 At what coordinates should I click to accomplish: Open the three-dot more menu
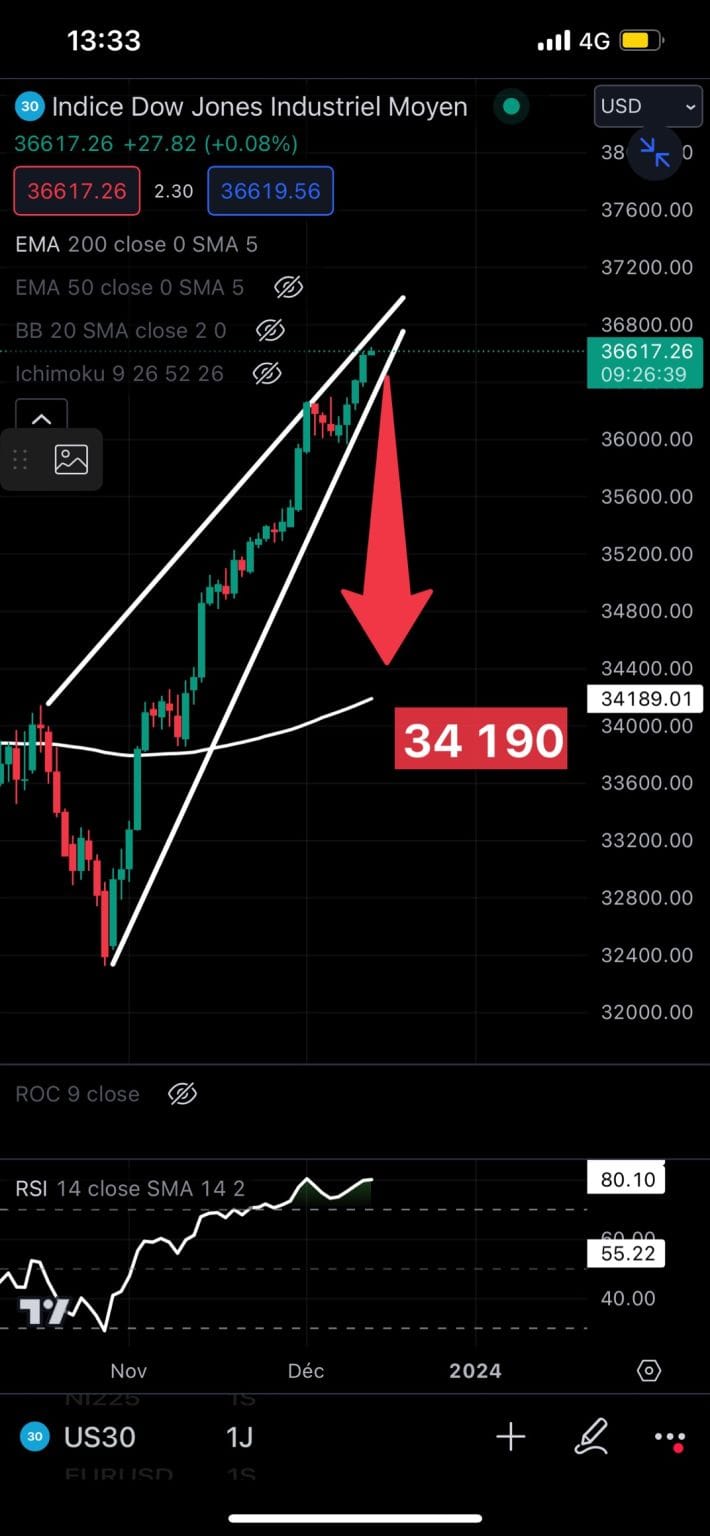pos(669,1438)
